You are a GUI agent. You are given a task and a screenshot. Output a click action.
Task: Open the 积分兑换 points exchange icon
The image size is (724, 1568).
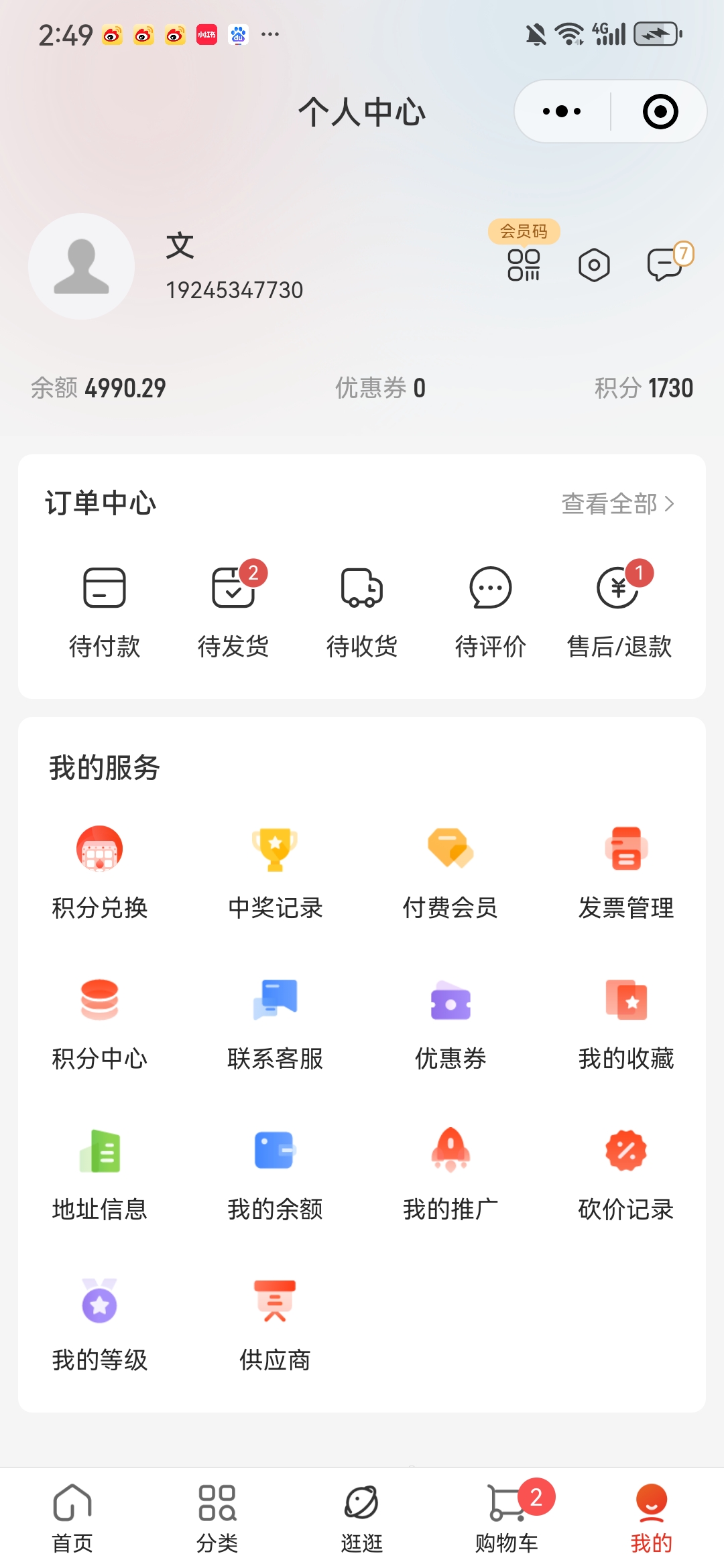point(99,871)
